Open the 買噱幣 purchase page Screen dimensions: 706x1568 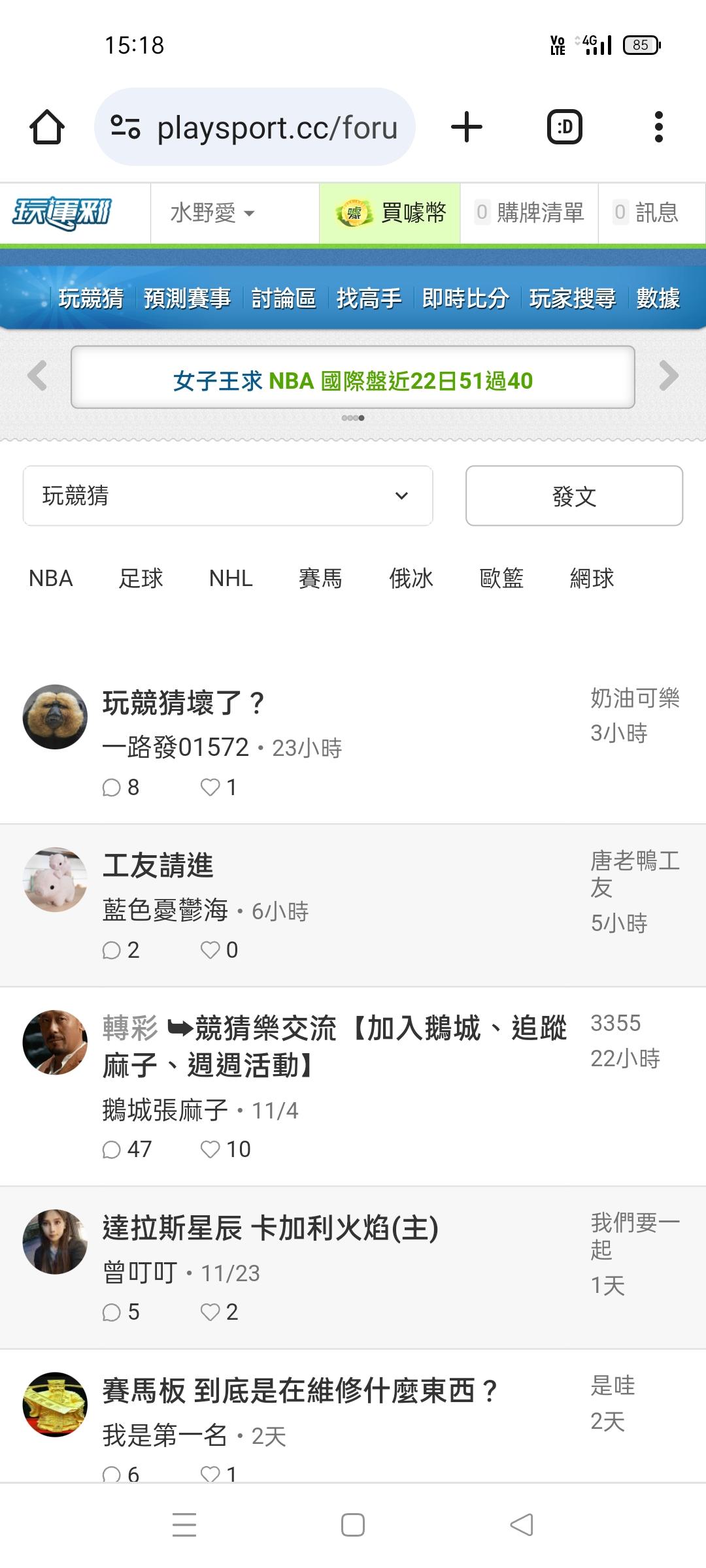pyautogui.click(x=390, y=213)
